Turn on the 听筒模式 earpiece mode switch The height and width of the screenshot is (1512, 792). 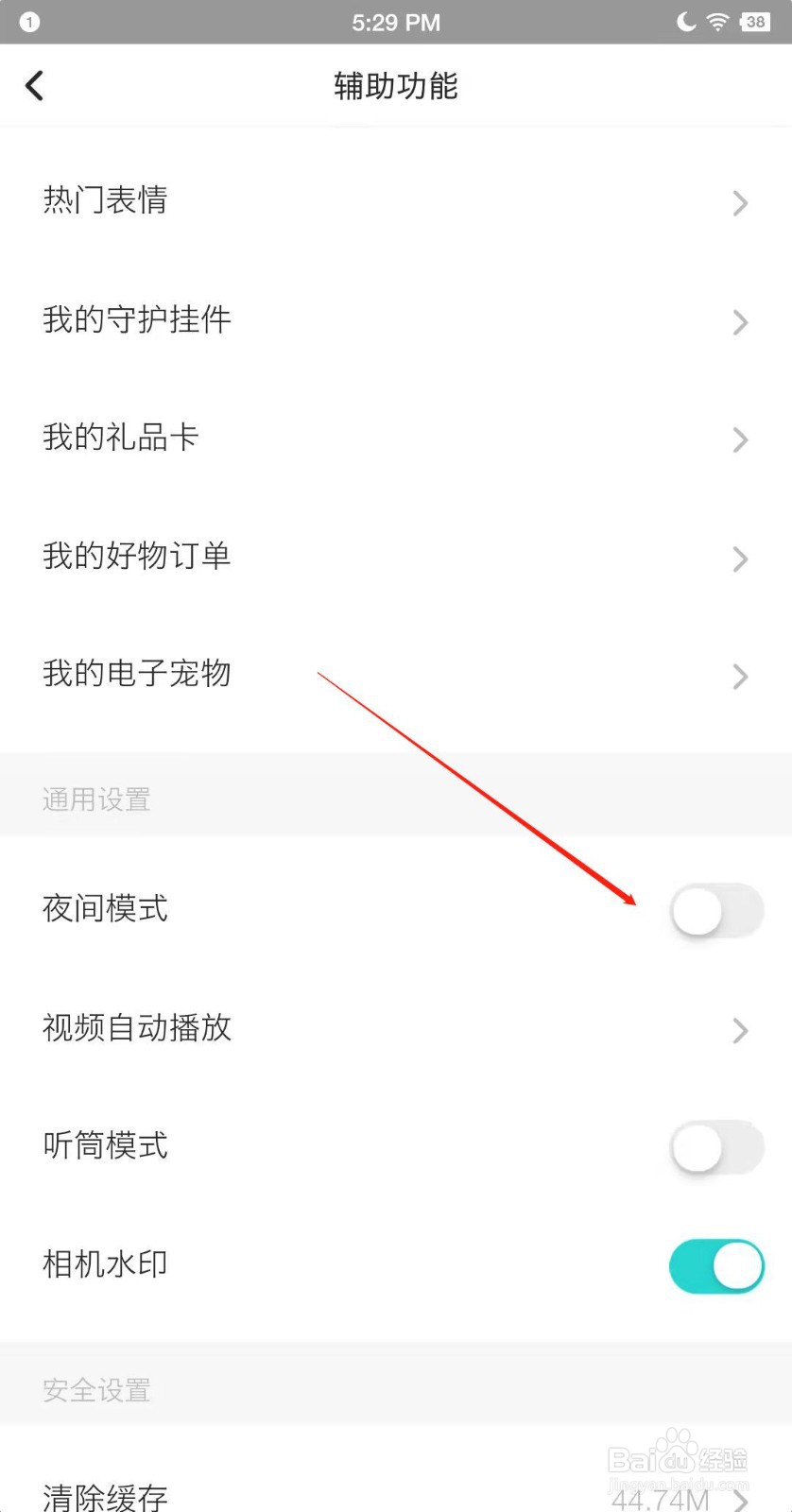coord(715,1147)
